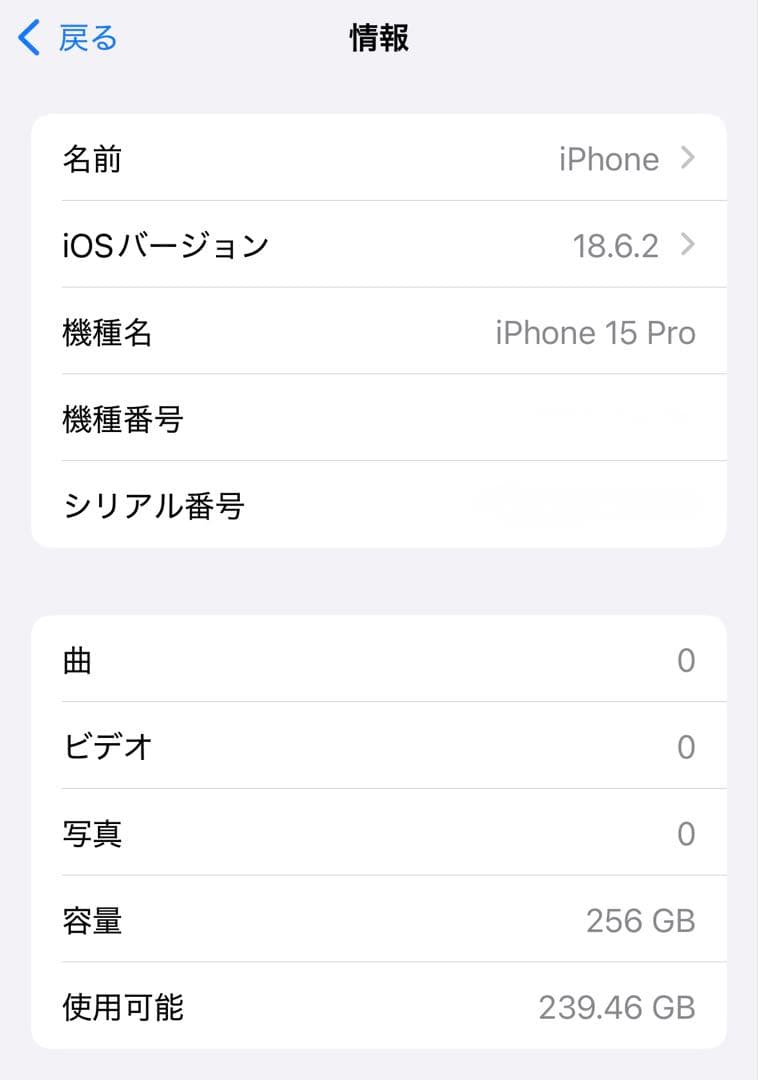The width and height of the screenshot is (758, 1080).
Task: Tap the back chevron icon
Action: 24,37
